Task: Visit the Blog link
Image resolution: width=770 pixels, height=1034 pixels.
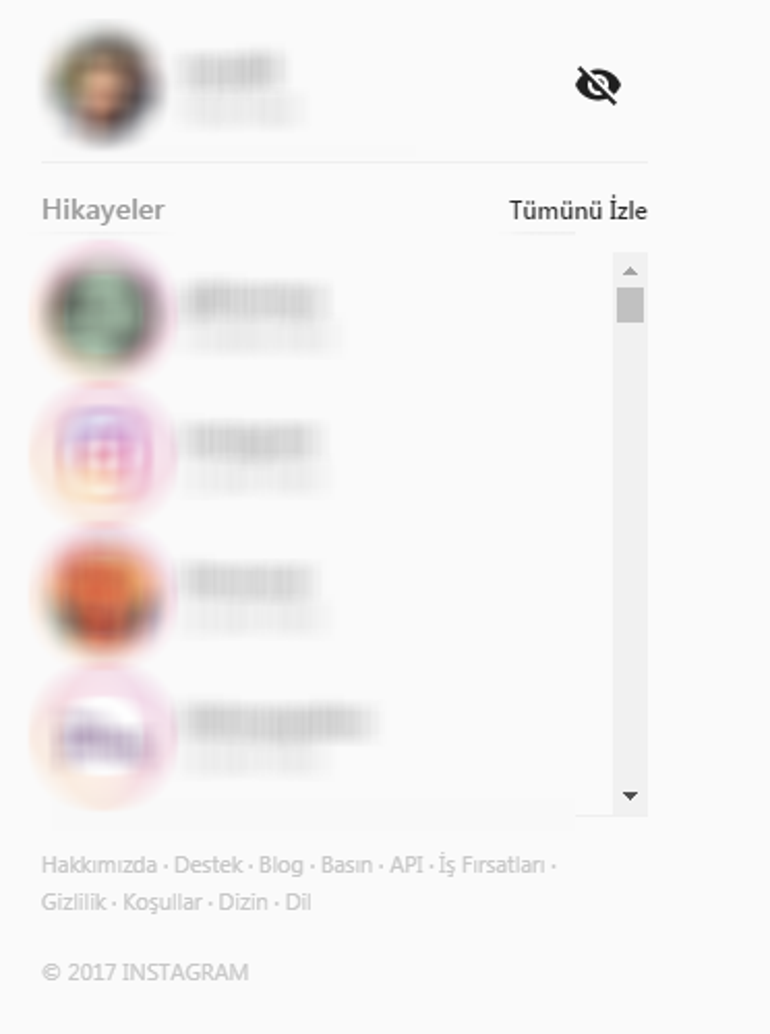Action: pyautogui.click(x=281, y=865)
